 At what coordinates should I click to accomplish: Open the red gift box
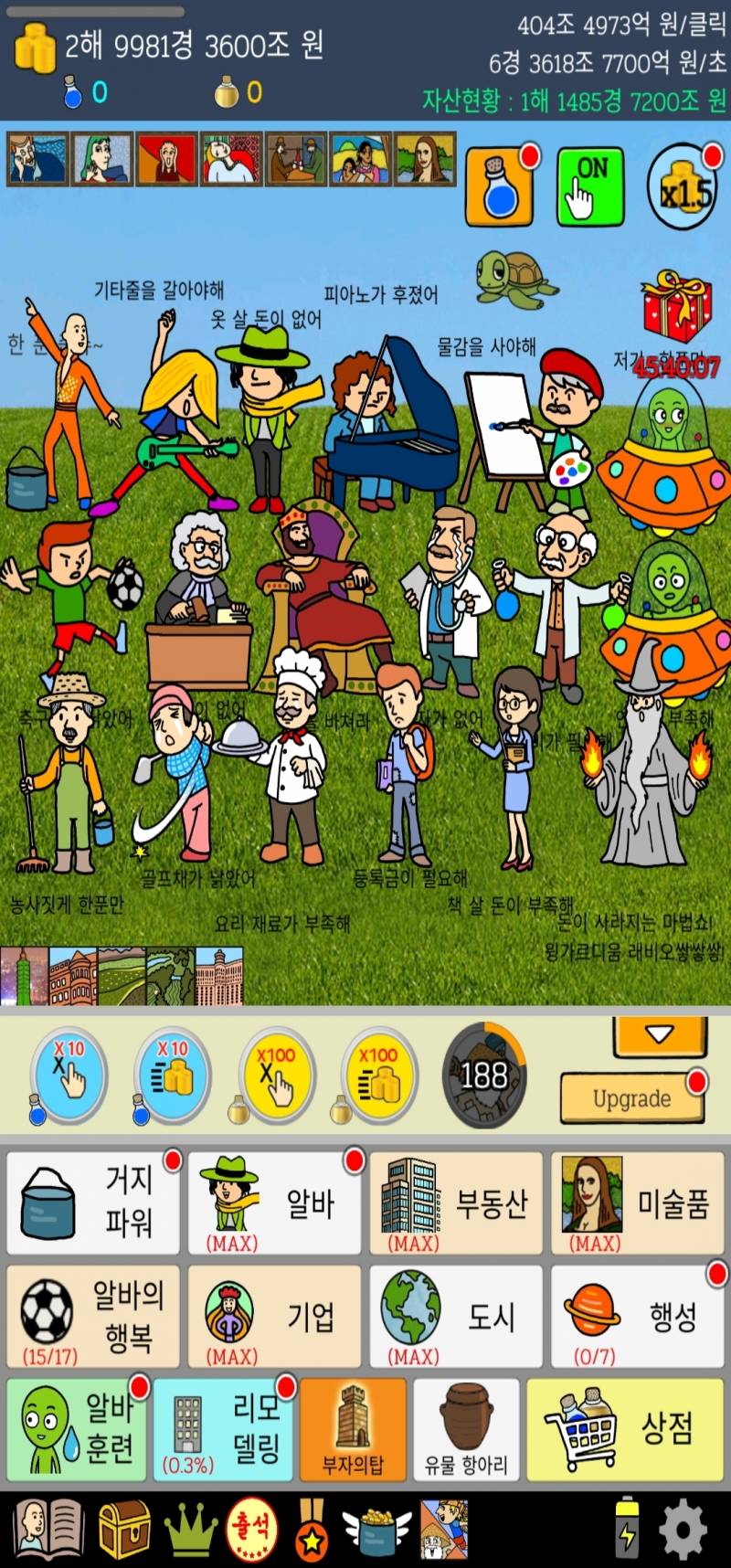coord(676,306)
